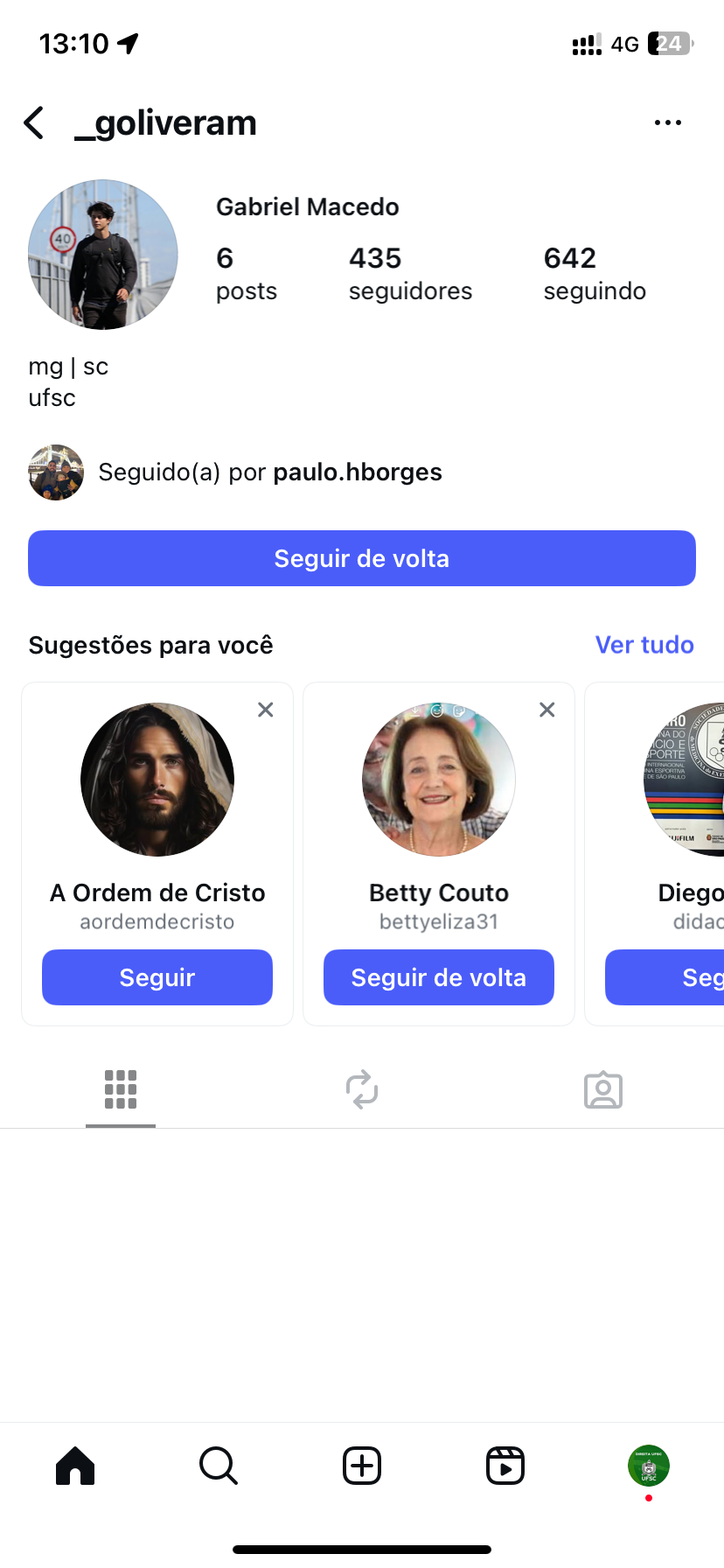Image resolution: width=724 pixels, height=1568 pixels.
Task: Switch to the posts grid tab
Action: click(121, 1090)
